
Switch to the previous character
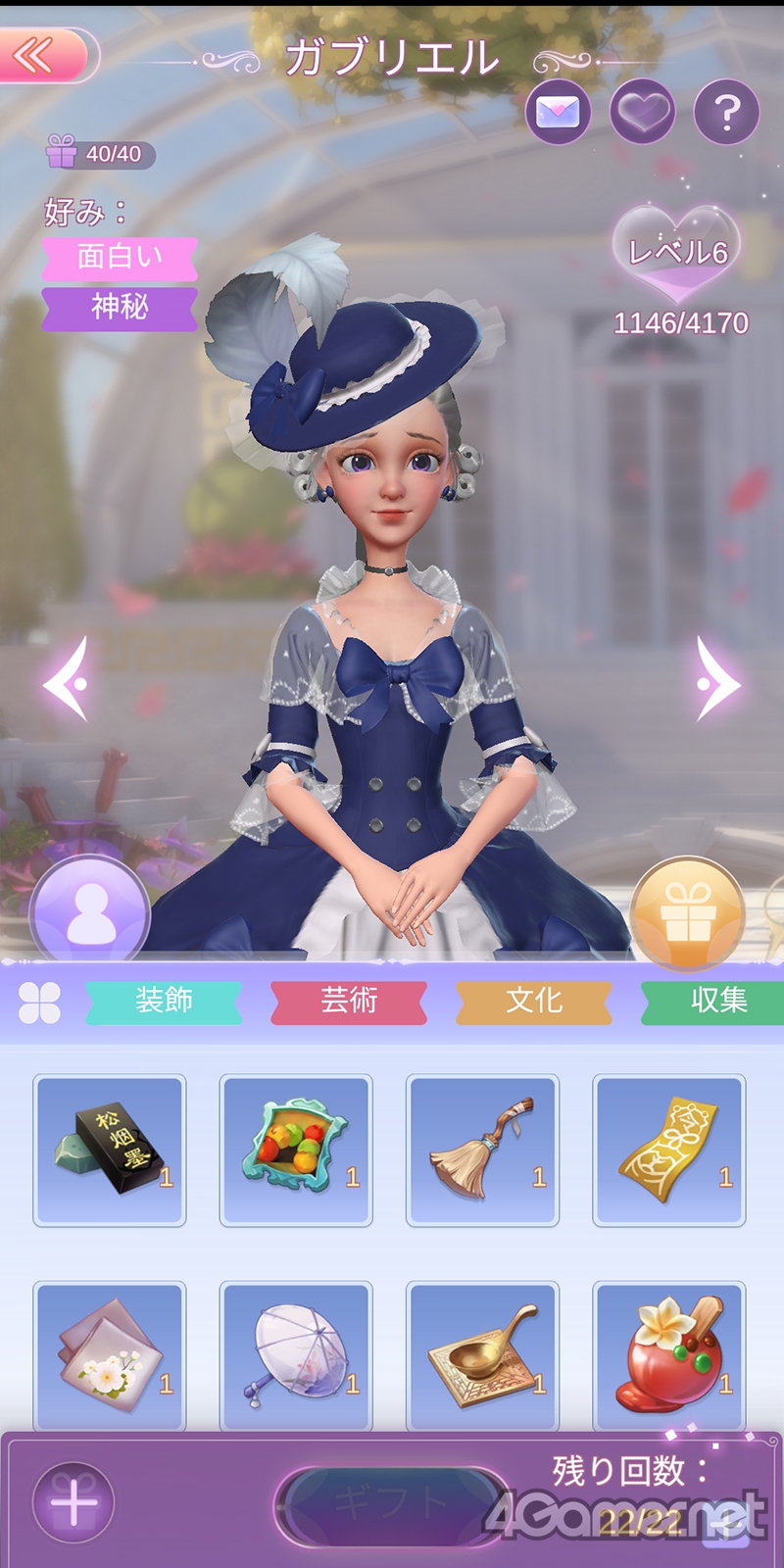pos(69,680)
